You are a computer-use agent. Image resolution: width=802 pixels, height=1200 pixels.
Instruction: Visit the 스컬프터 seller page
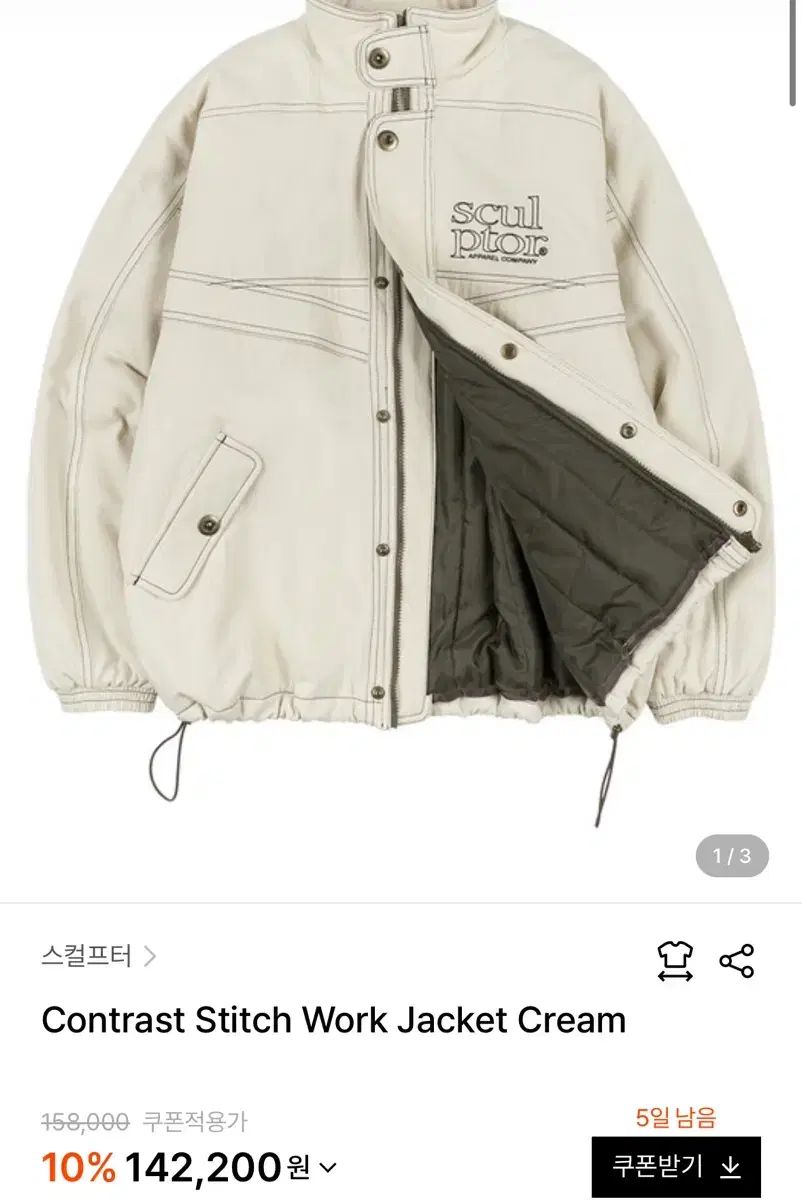[86, 955]
